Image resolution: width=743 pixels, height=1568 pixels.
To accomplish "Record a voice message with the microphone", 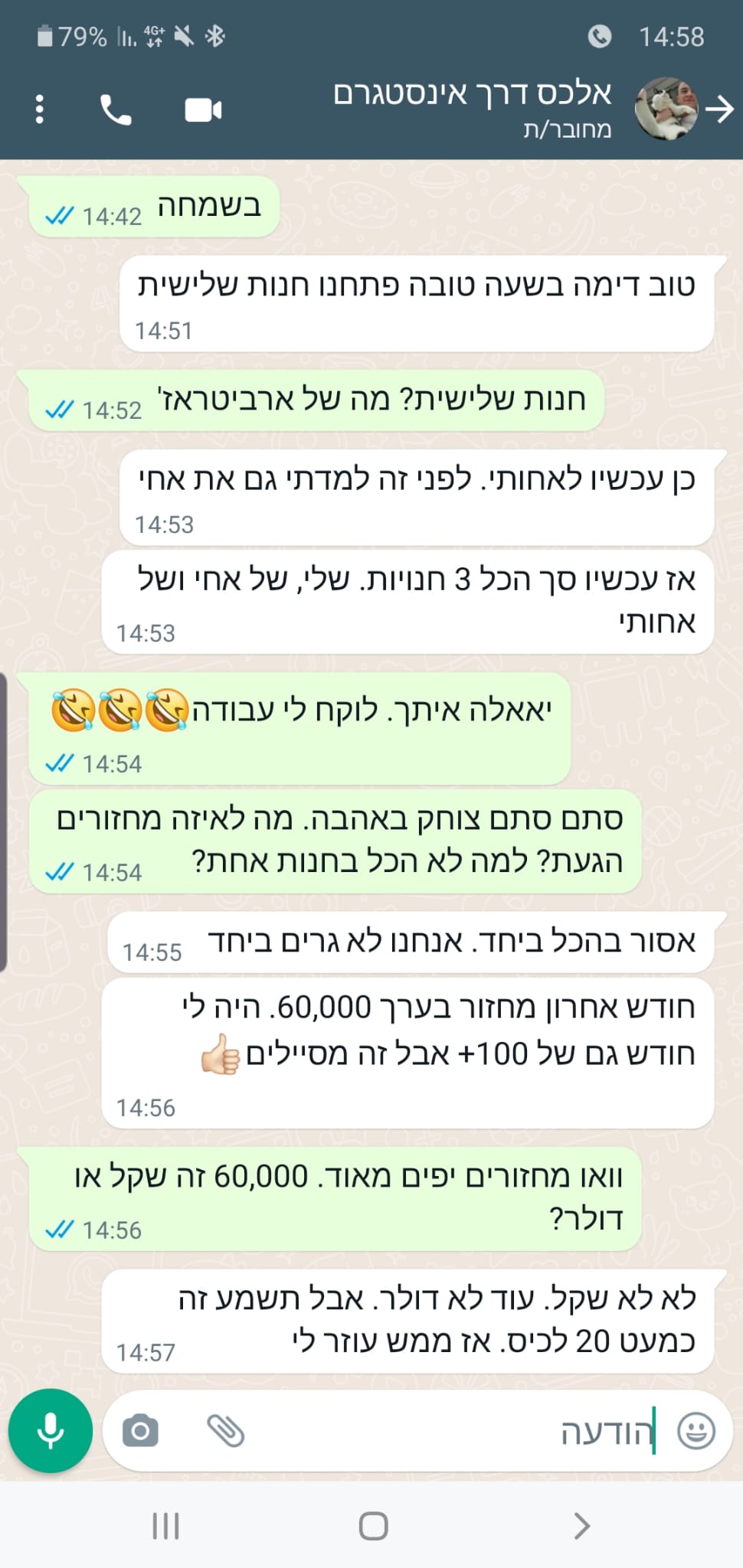I will [x=51, y=1430].
